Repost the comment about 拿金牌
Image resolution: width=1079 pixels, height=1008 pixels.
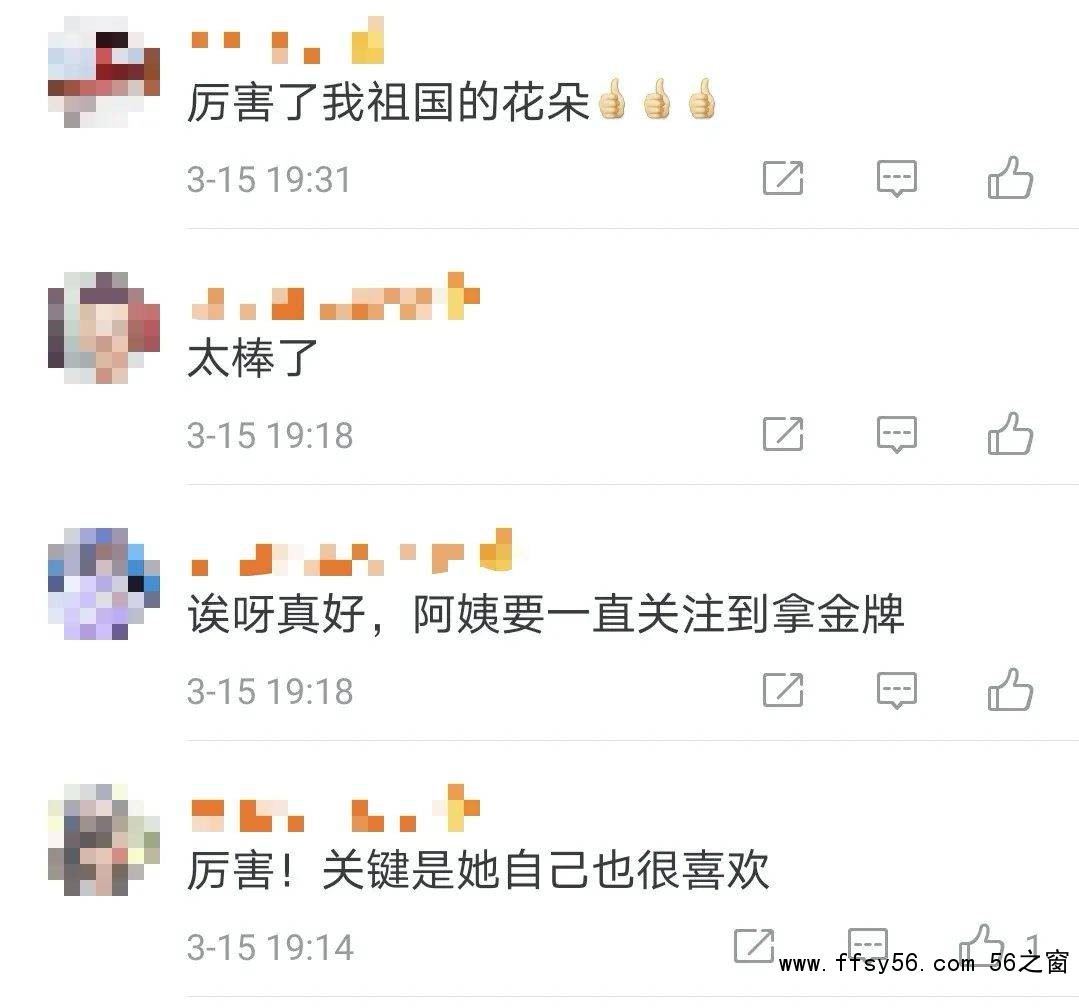(x=783, y=689)
